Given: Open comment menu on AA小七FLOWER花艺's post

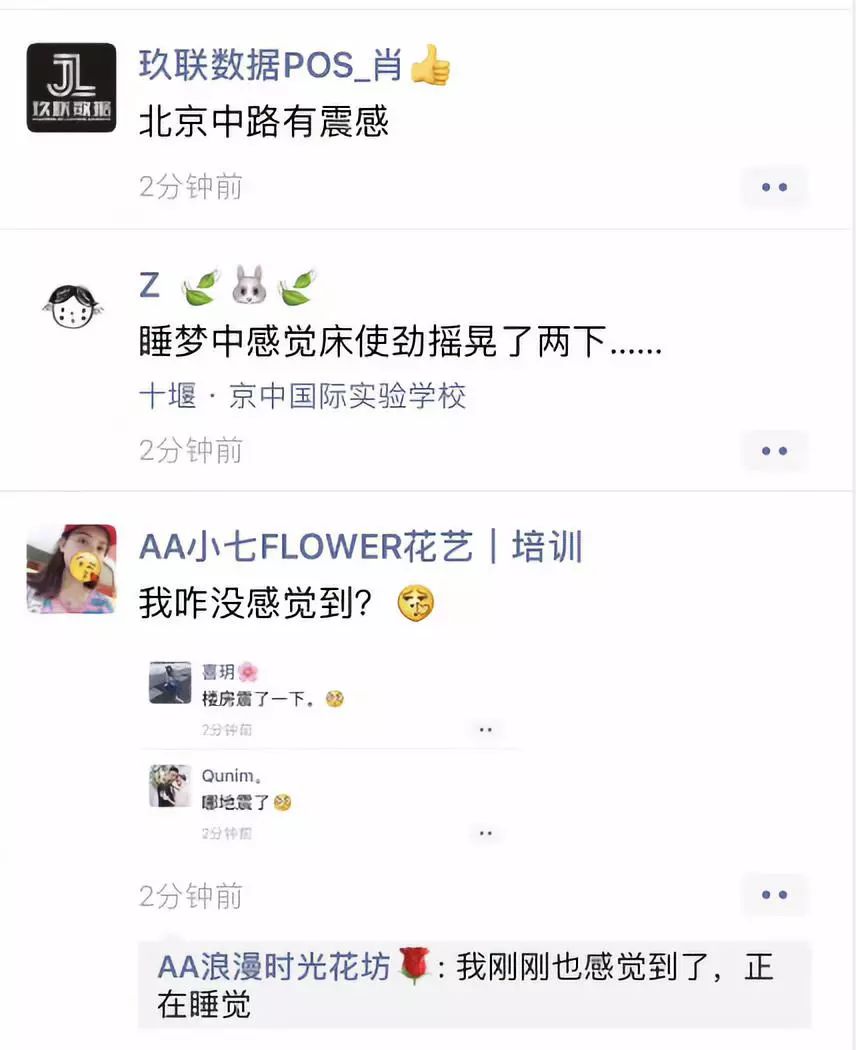Looking at the screenshot, I should [774, 895].
